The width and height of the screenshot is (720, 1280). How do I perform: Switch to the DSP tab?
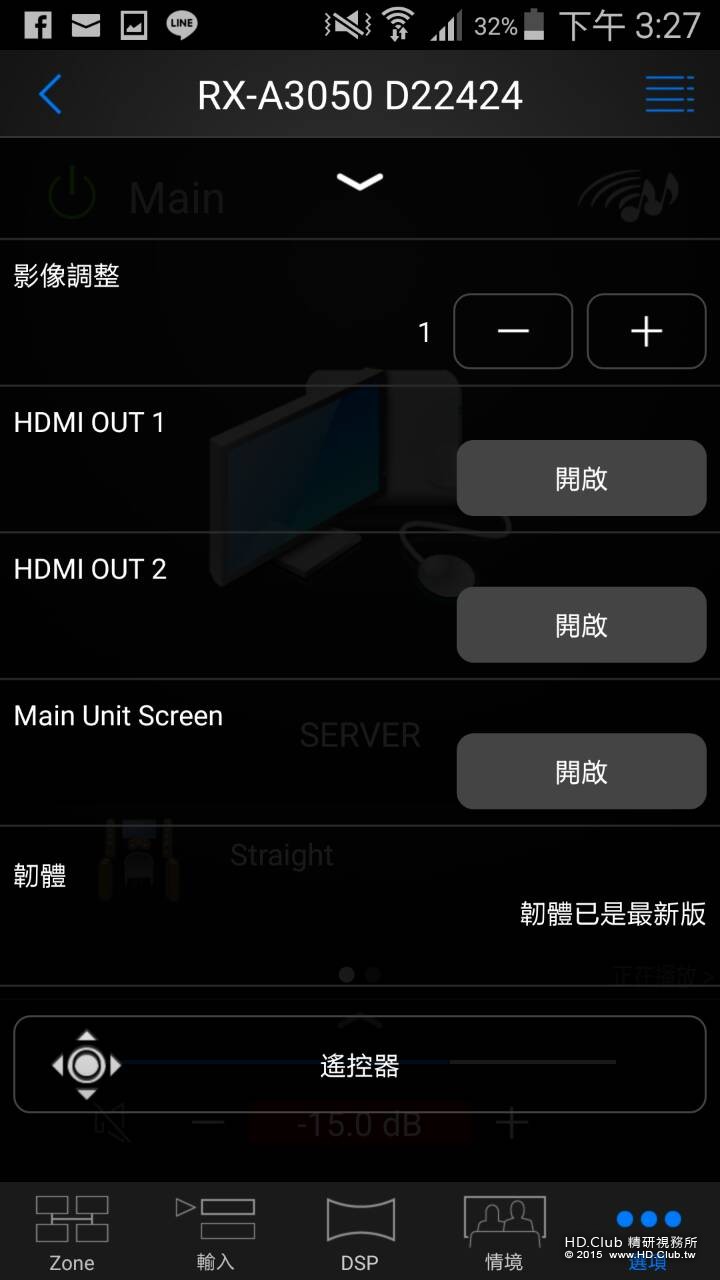pyautogui.click(x=360, y=1232)
